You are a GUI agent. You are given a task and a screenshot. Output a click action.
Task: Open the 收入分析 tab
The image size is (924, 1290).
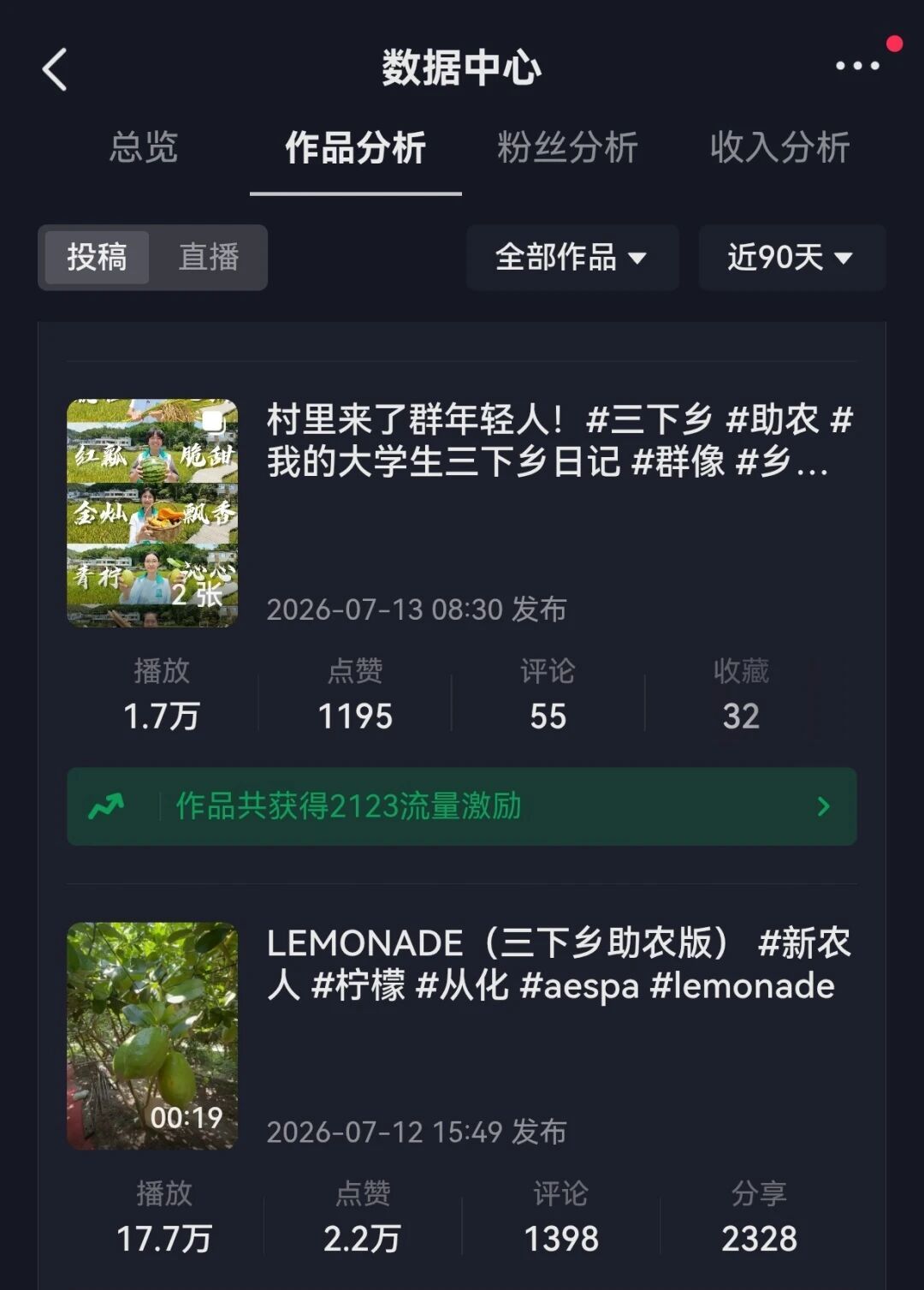point(780,147)
